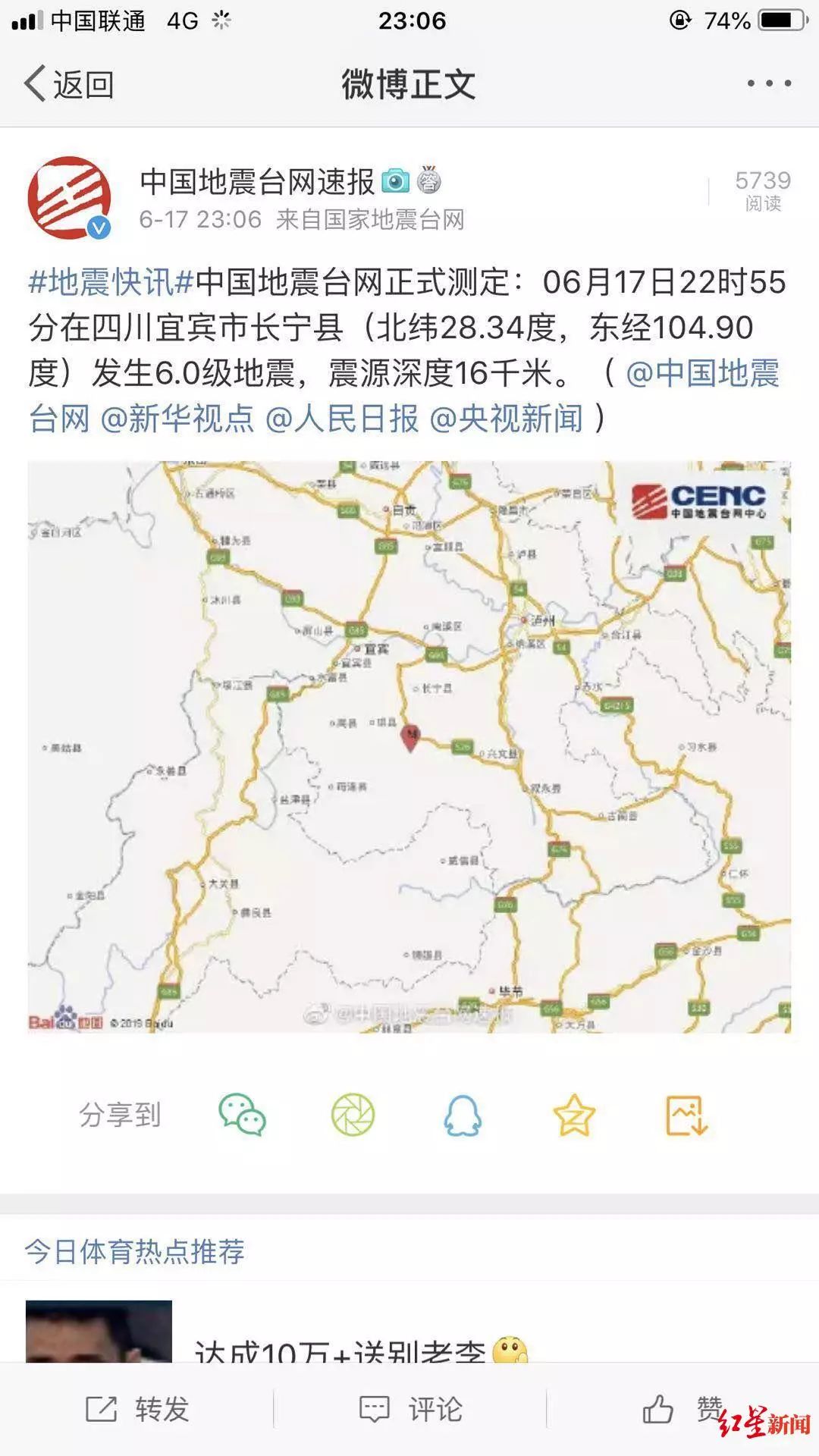Open comments with the 评论 button
819x1456 pixels.
tap(410, 1410)
